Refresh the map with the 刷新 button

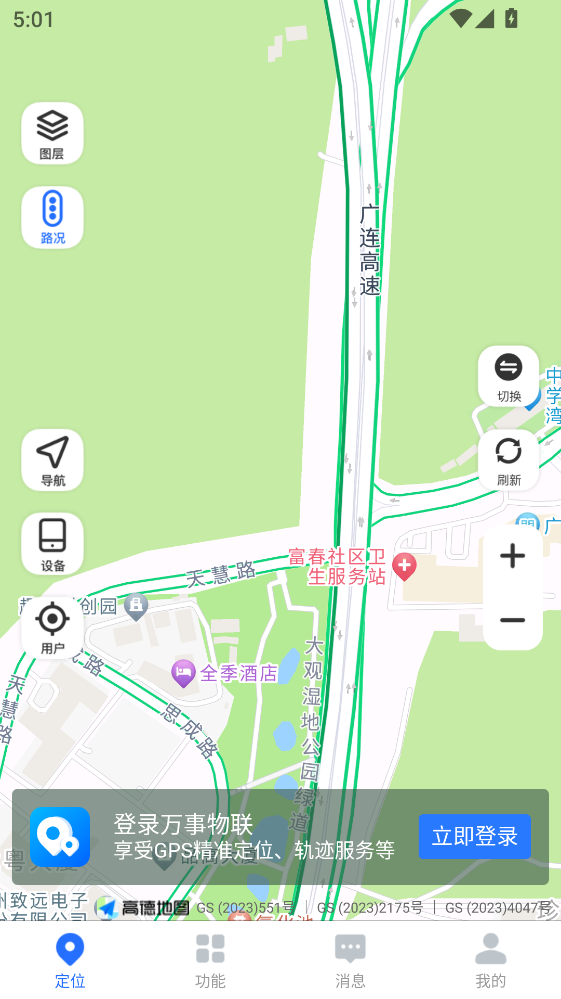pos(509,460)
